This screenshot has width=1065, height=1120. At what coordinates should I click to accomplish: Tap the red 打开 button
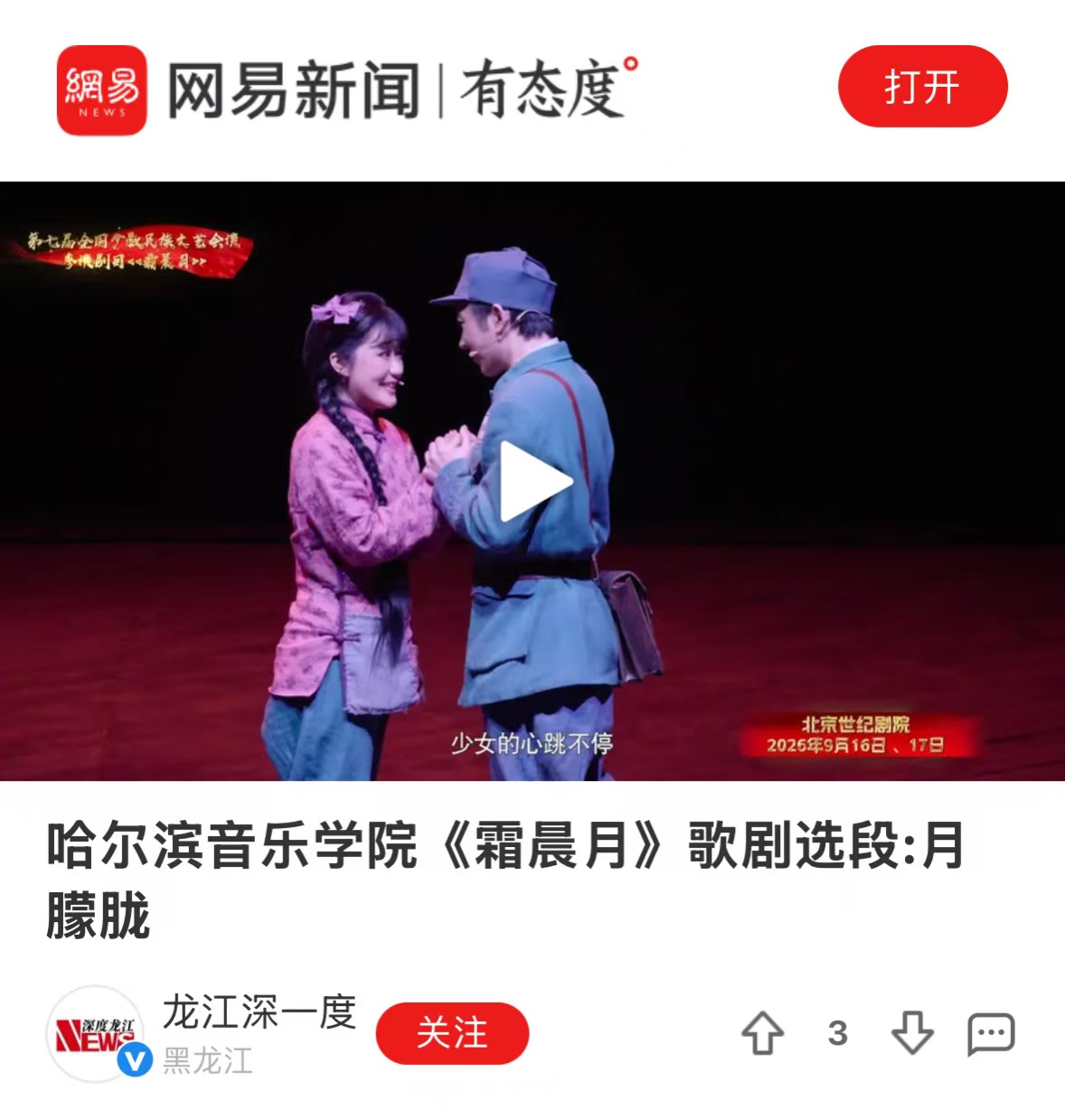(922, 87)
